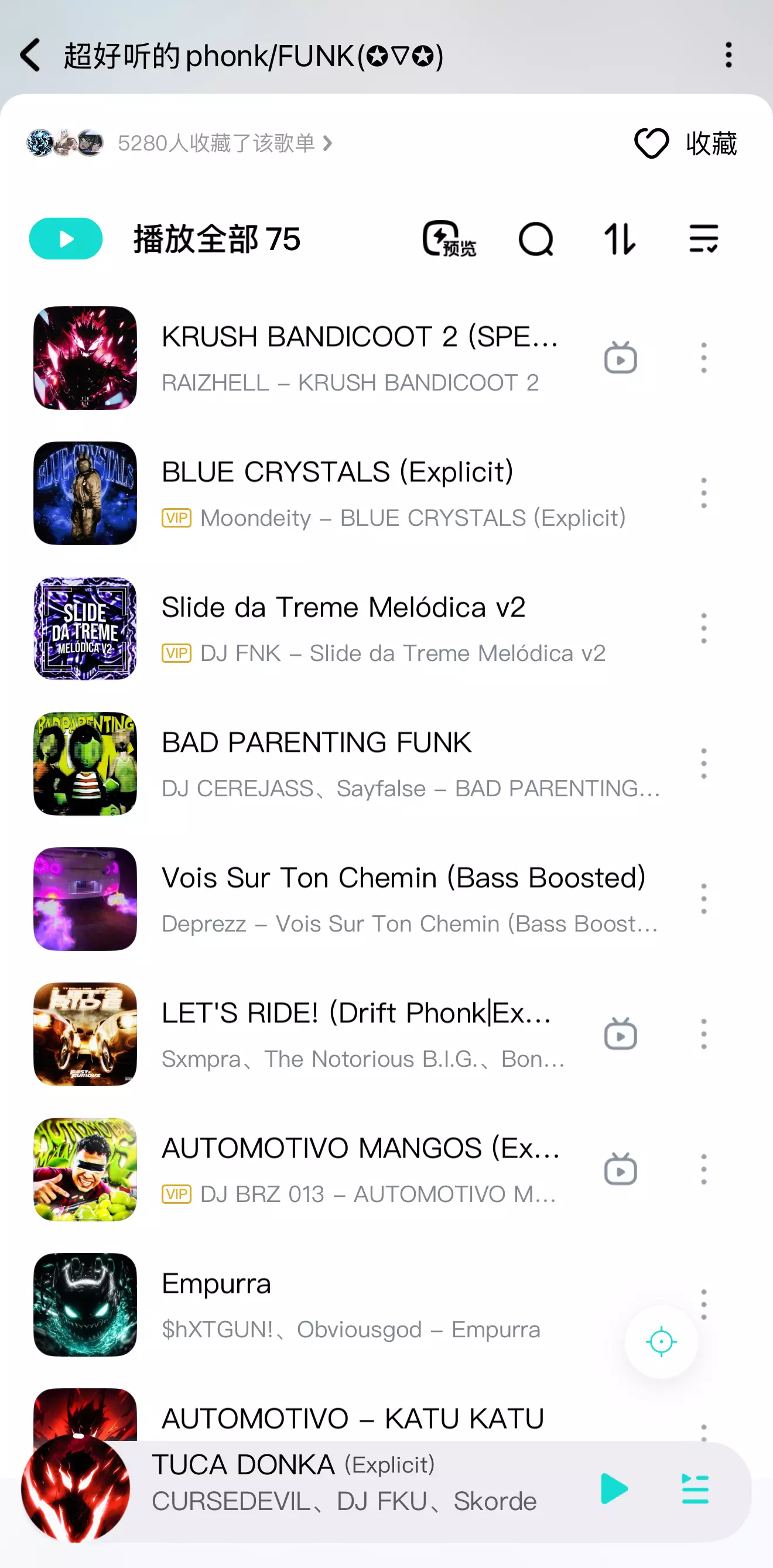Open more options for BLUE CRYSTALS (Explicit)
The width and height of the screenshot is (773, 1568).
(704, 493)
